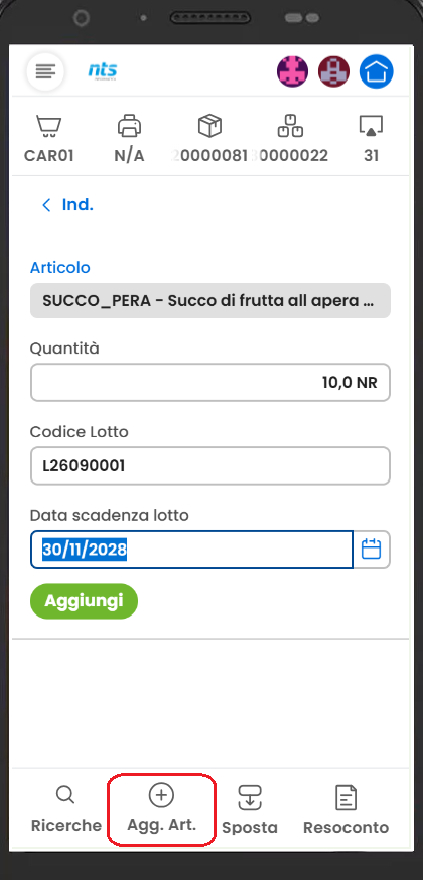423x880 pixels.
Task: Switch to the Resoconto tab
Action: 346,809
